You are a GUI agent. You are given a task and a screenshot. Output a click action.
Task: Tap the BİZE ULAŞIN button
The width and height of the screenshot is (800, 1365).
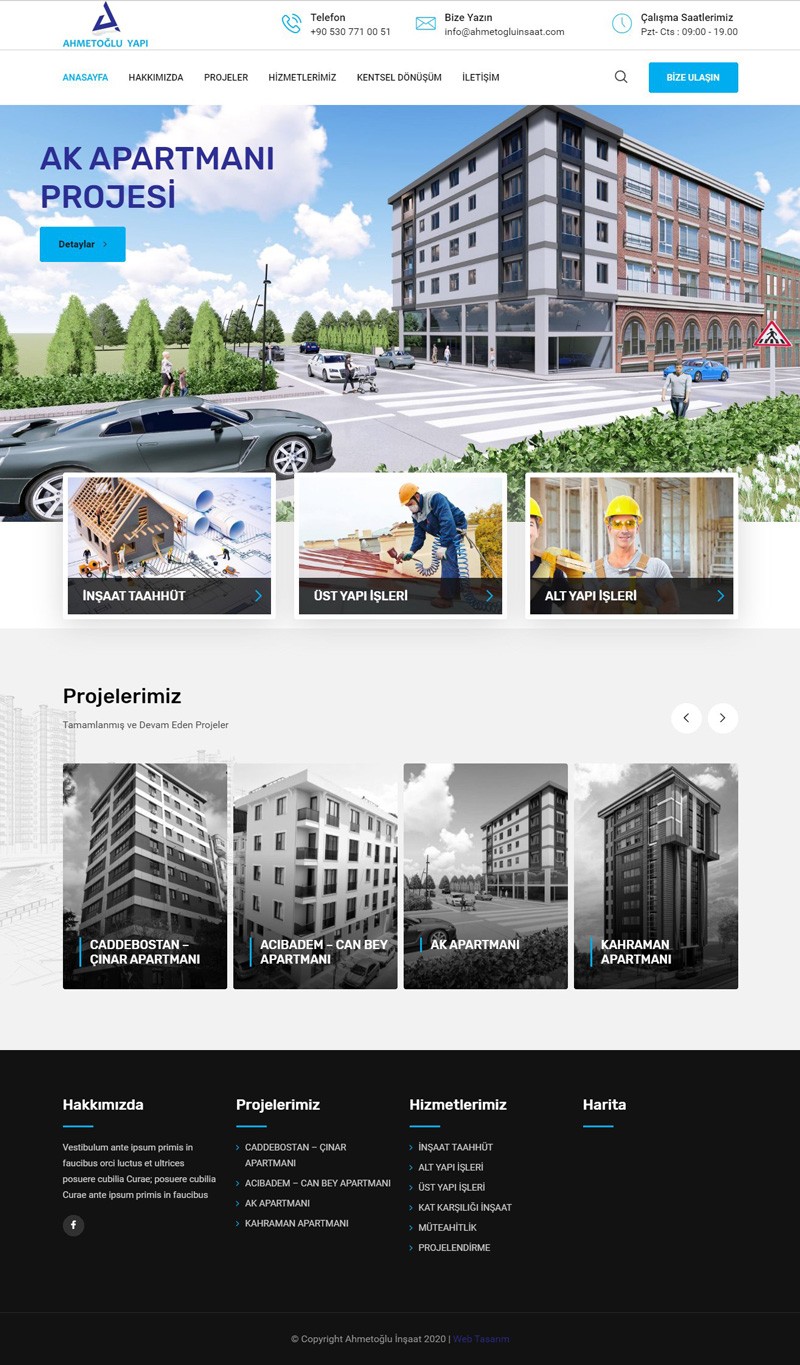pyautogui.click(x=693, y=77)
